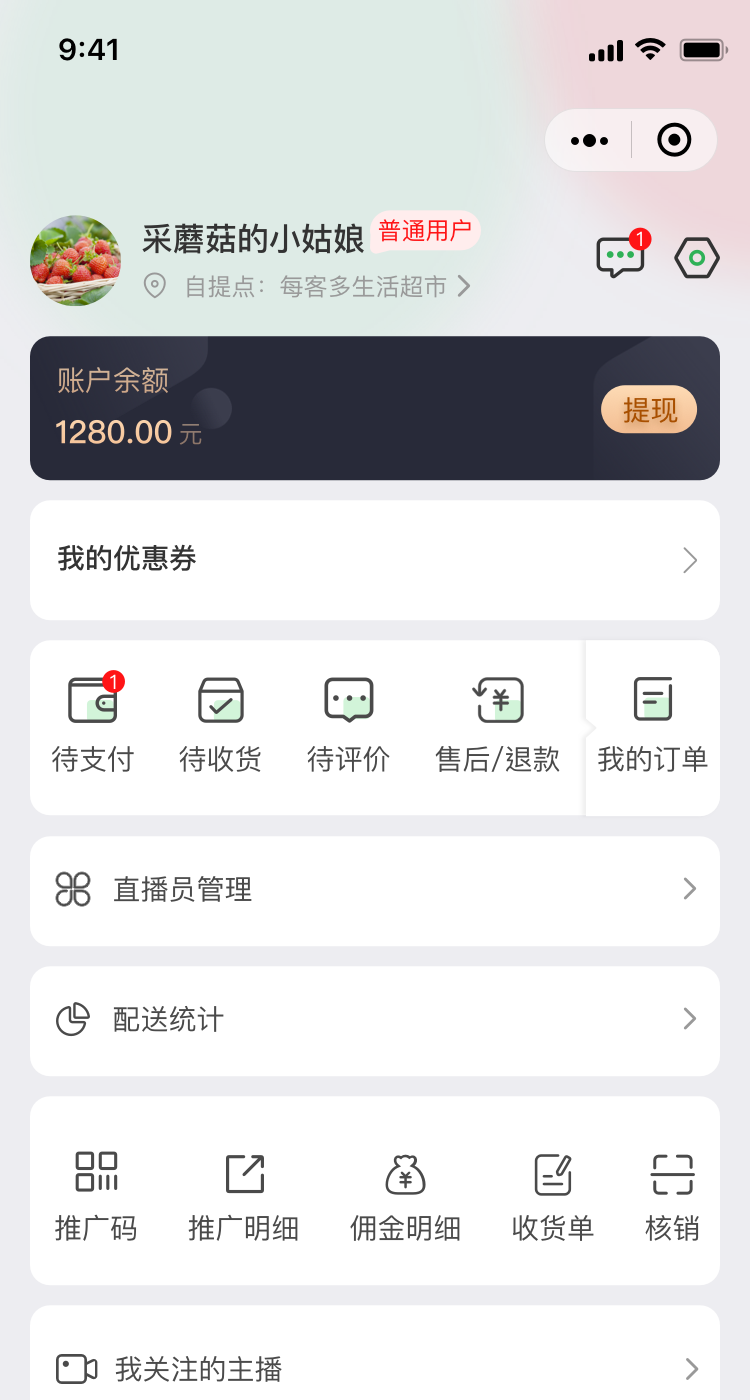Image resolution: width=750 pixels, height=1400 pixels.
Task: Show my 推广码 promotion code
Action: (96, 1195)
